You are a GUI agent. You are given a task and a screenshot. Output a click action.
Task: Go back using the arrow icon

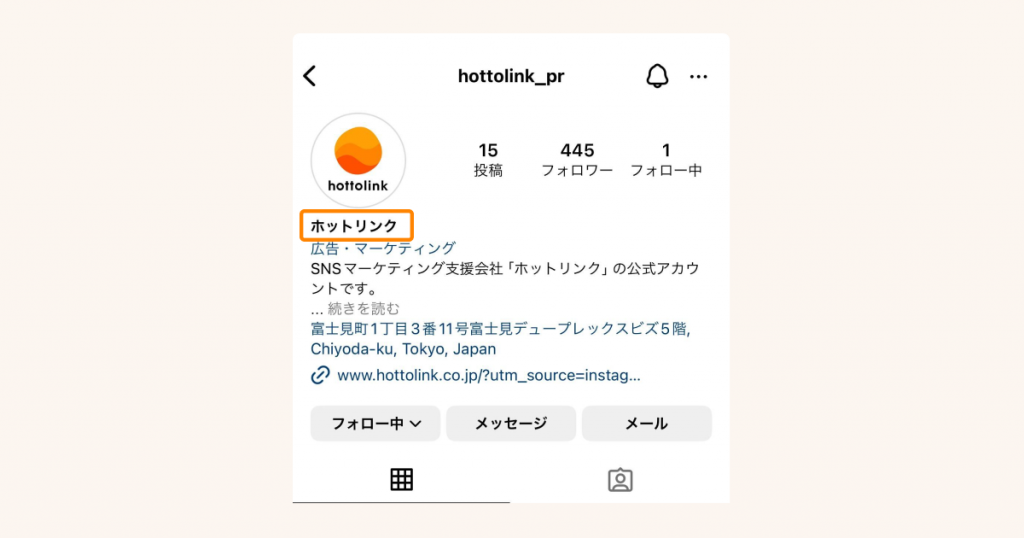point(310,76)
